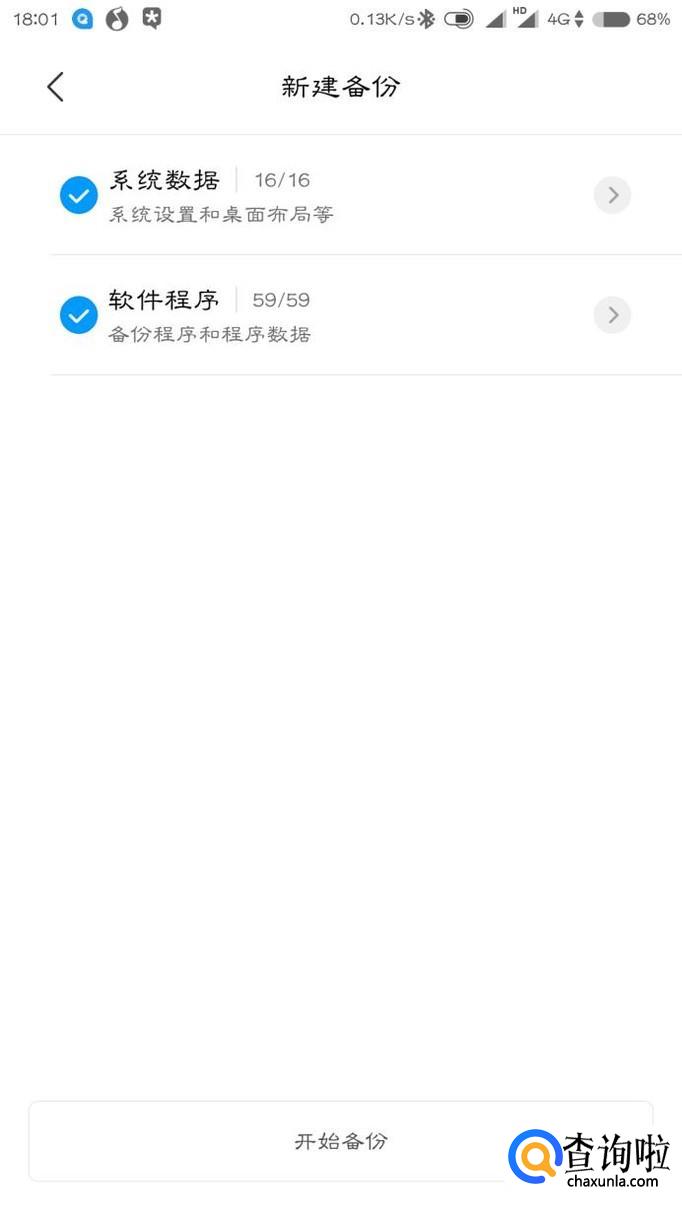The width and height of the screenshot is (682, 1212).
Task: Uncheck the 系统数据 checkbox
Action: [x=78, y=195]
